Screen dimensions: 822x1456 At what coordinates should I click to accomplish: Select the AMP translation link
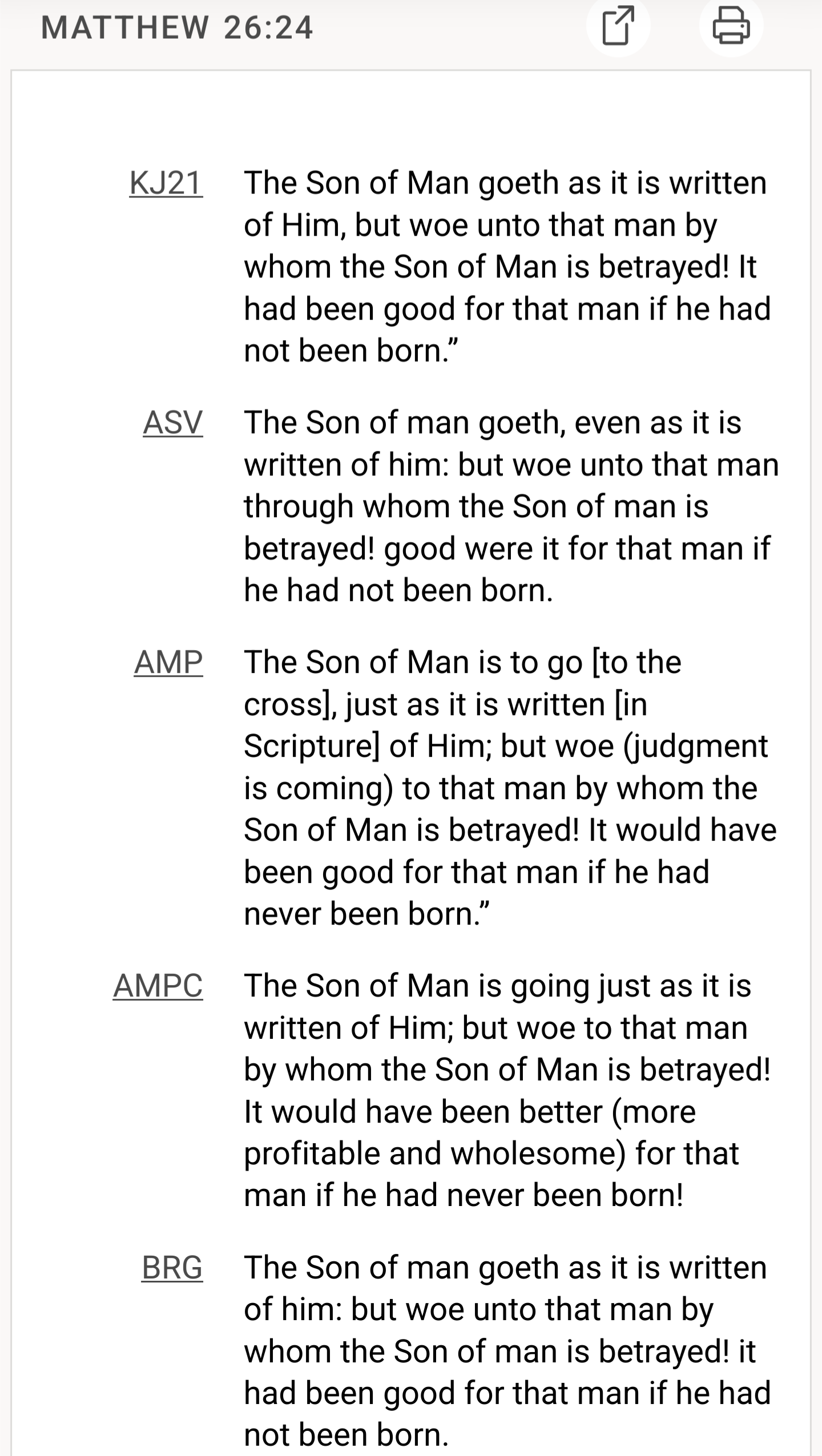click(168, 663)
